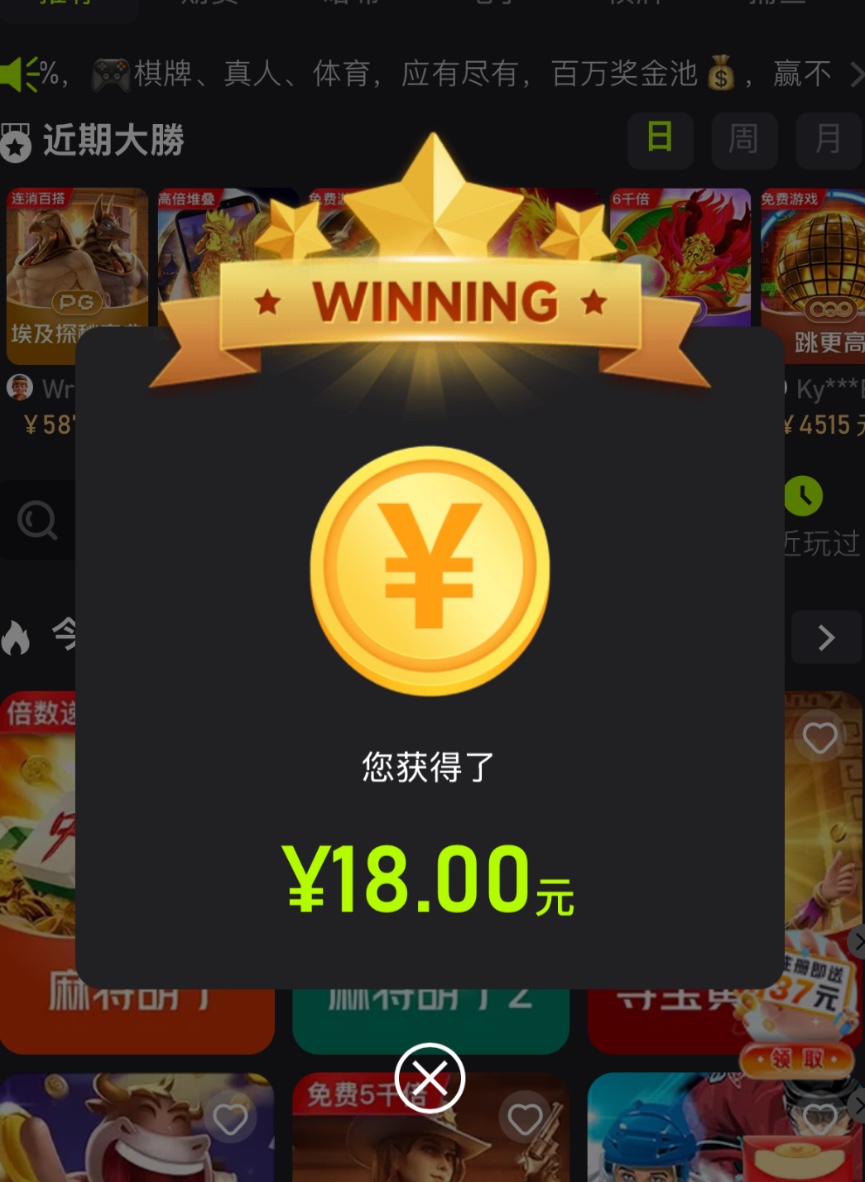Favorite the laughing bull game card
The image size is (865, 1182).
(x=230, y=1120)
